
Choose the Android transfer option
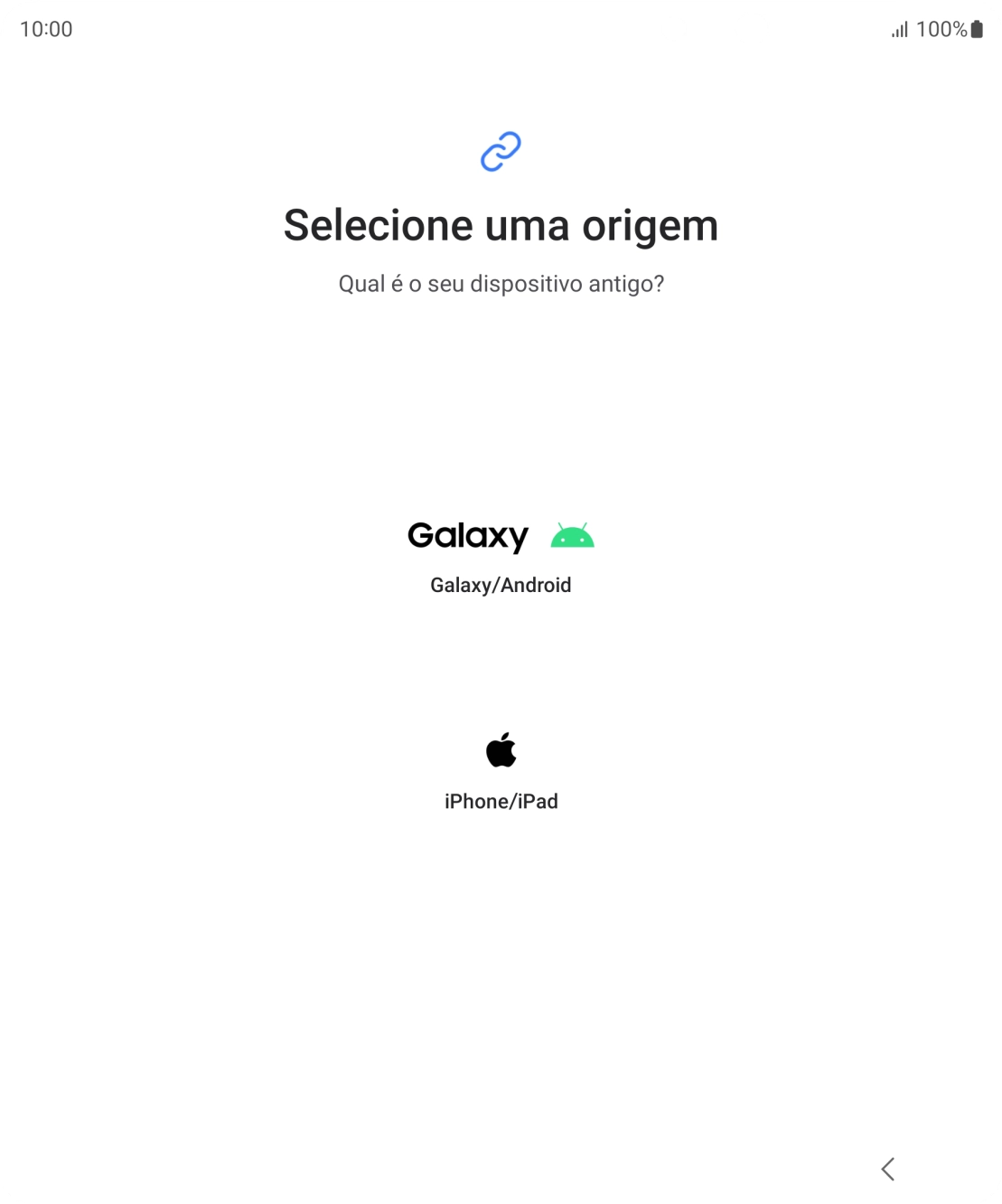point(500,555)
